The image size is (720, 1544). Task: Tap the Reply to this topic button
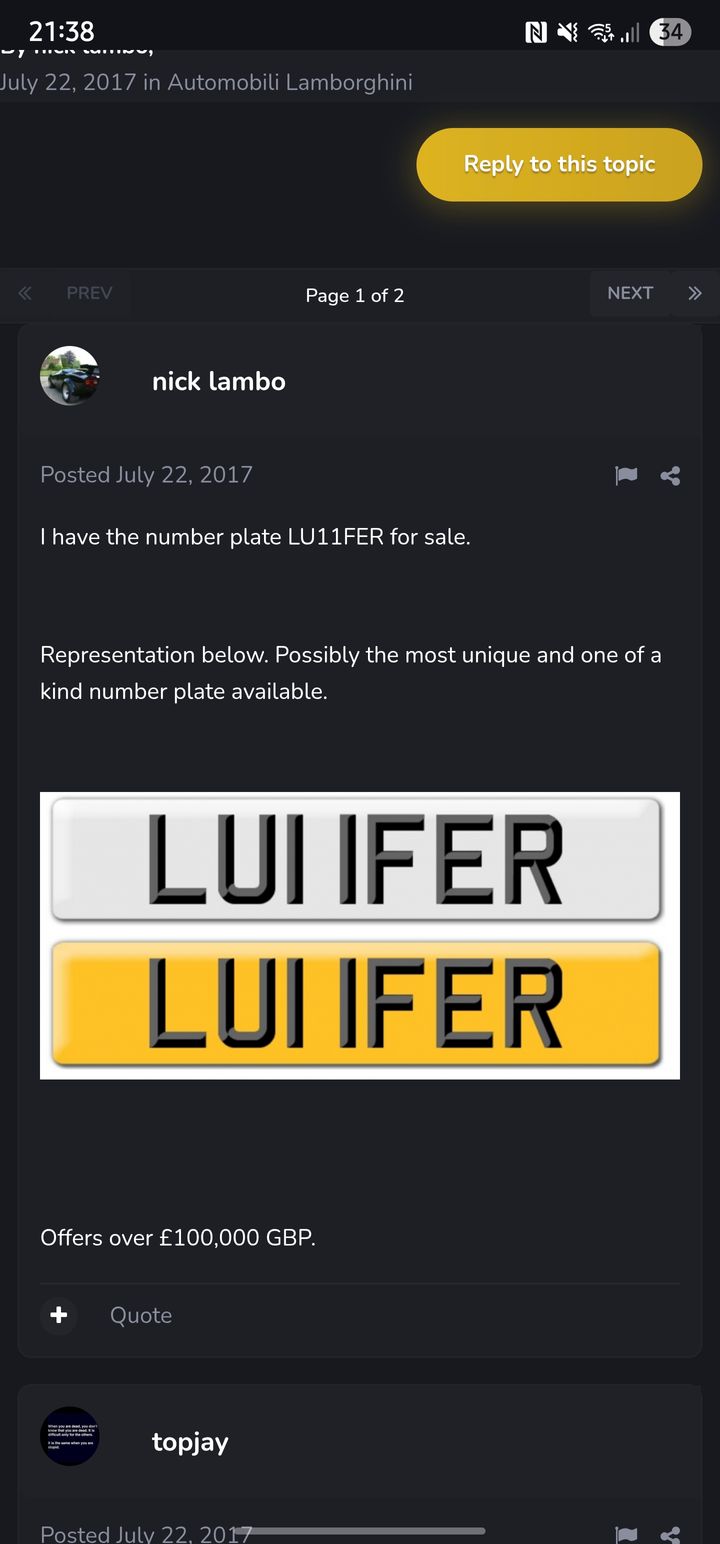tap(559, 165)
